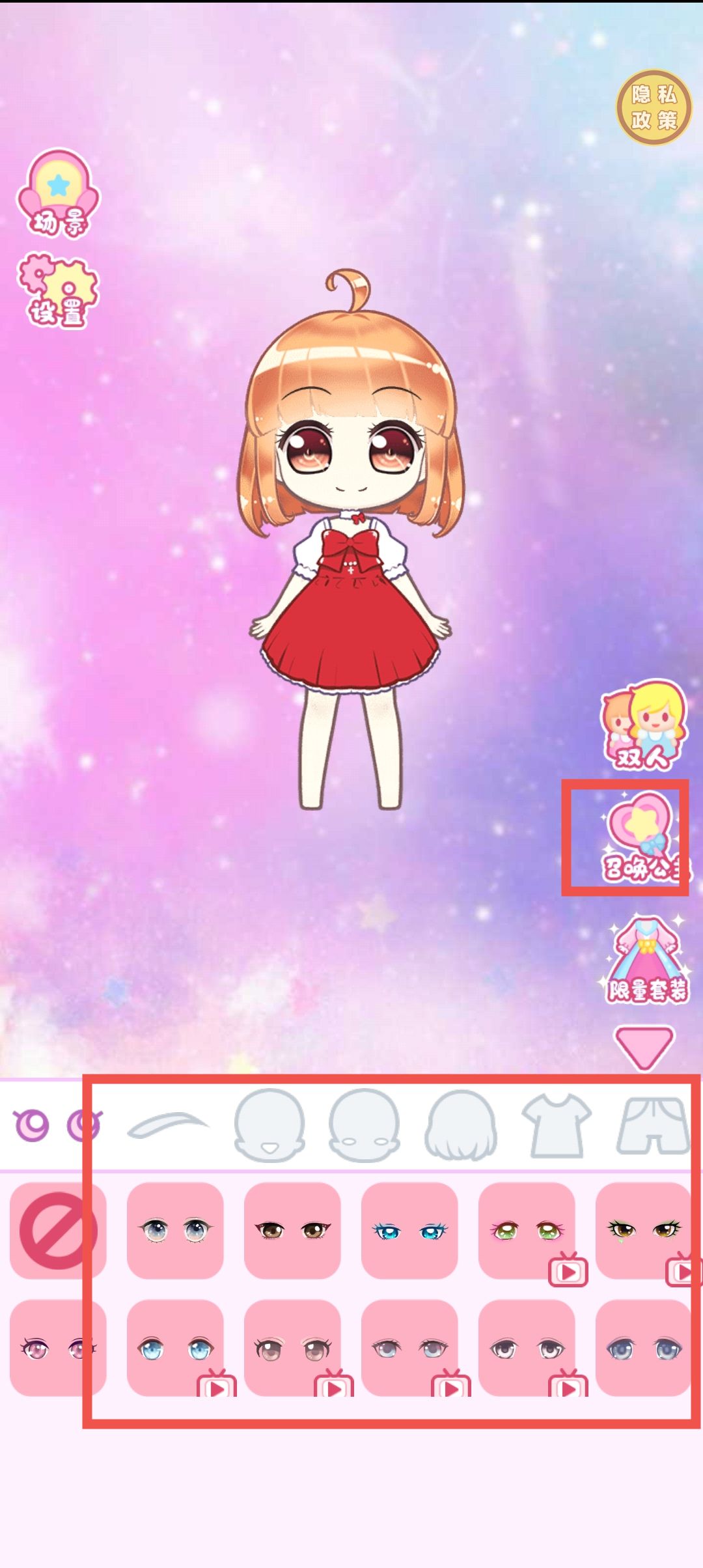This screenshot has width=703, height=1568.
Task: Open the 隐私政策 privacy policy badge
Action: coord(654,107)
